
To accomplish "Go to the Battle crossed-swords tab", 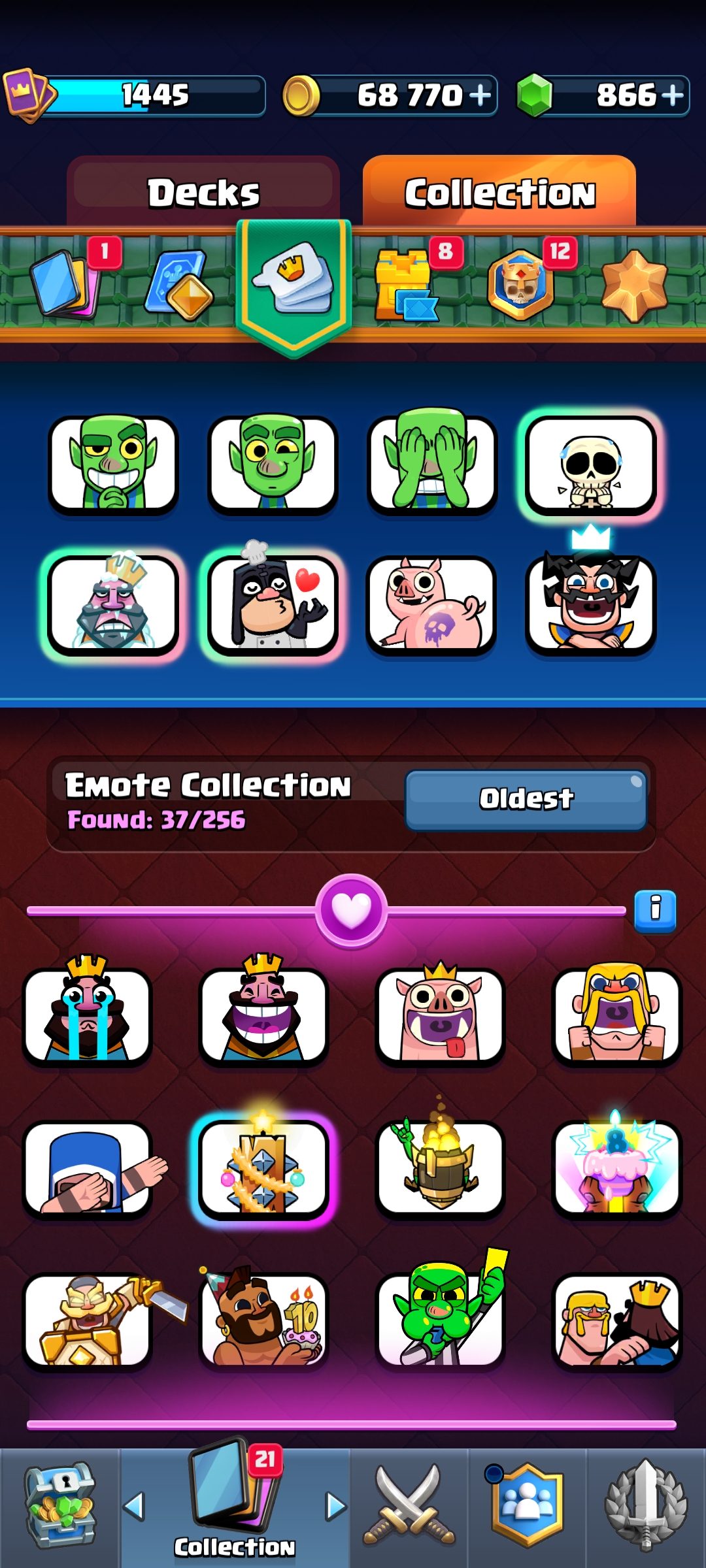I will (409, 1506).
